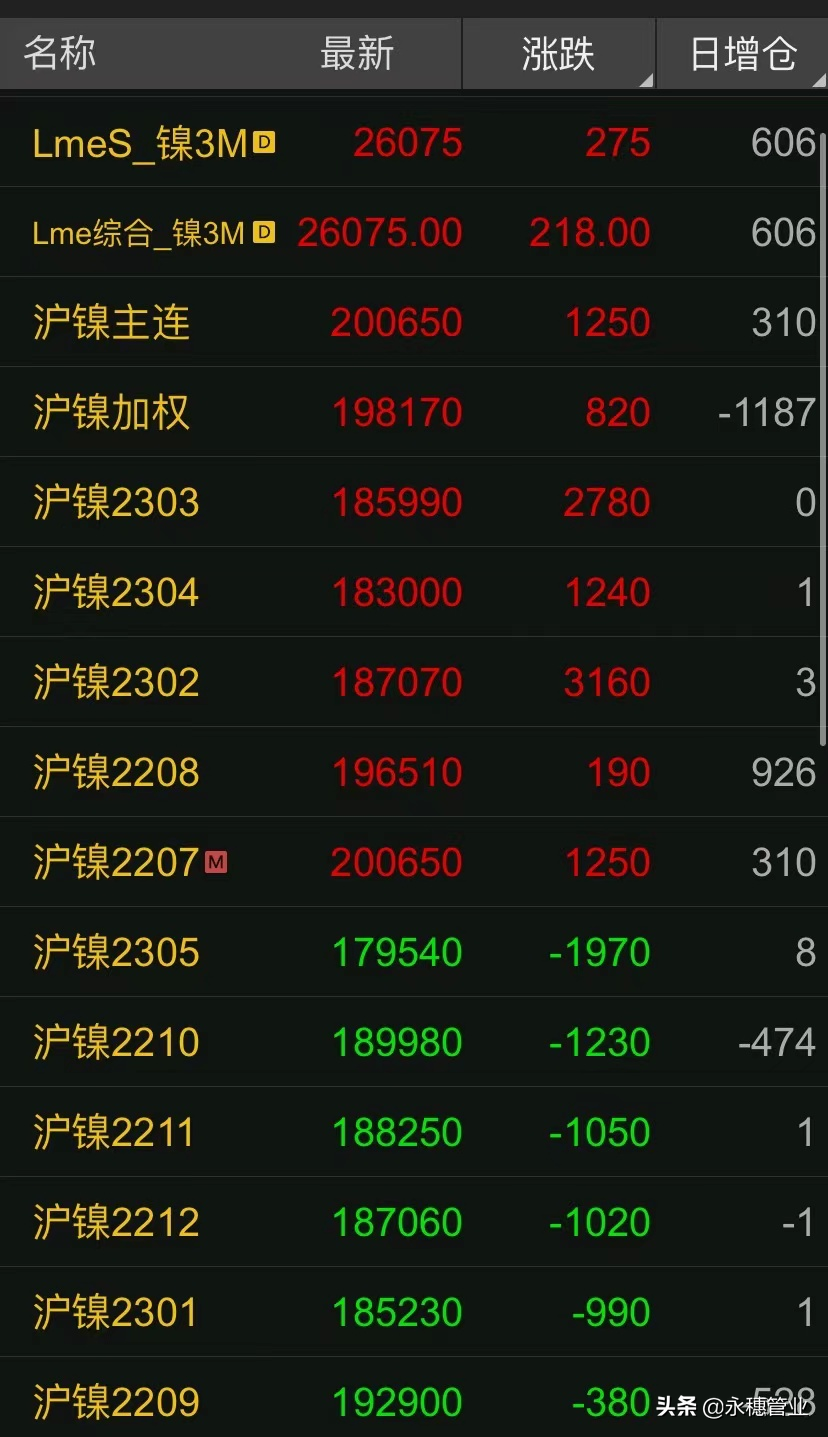This screenshot has width=828, height=1437.
Task: Select the 沪镍2304 row
Action: pos(414,592)
